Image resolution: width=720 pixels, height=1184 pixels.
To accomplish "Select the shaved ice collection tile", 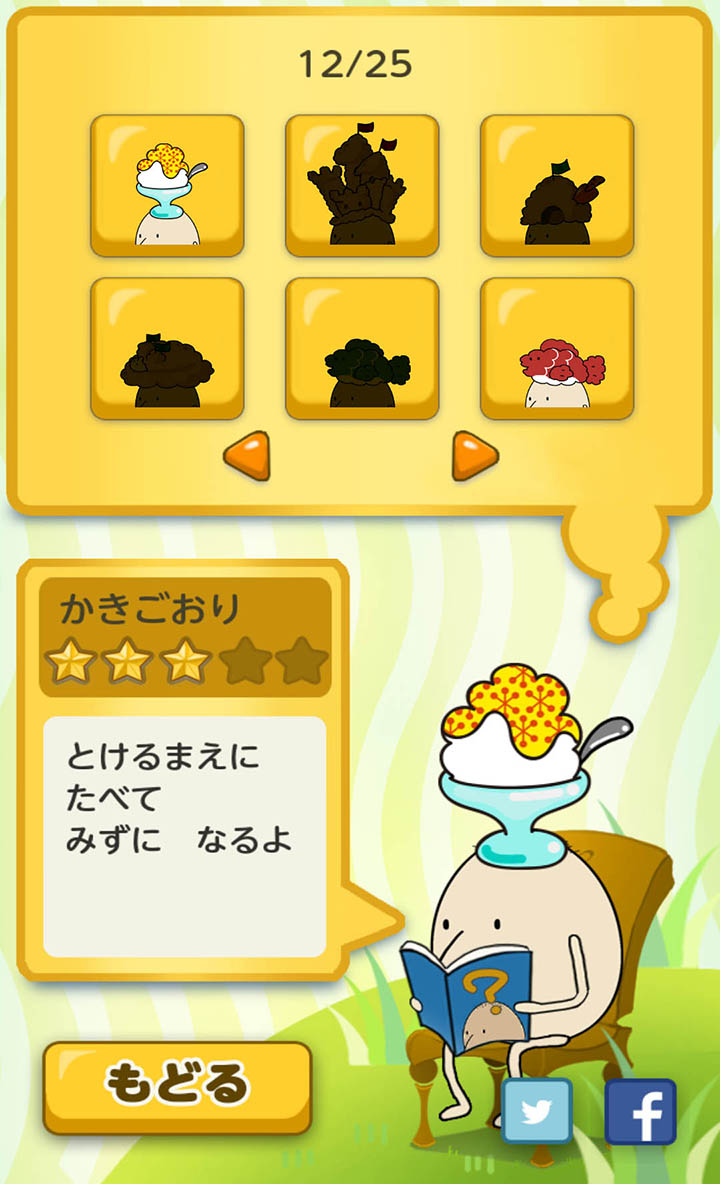I will [167, 186].
